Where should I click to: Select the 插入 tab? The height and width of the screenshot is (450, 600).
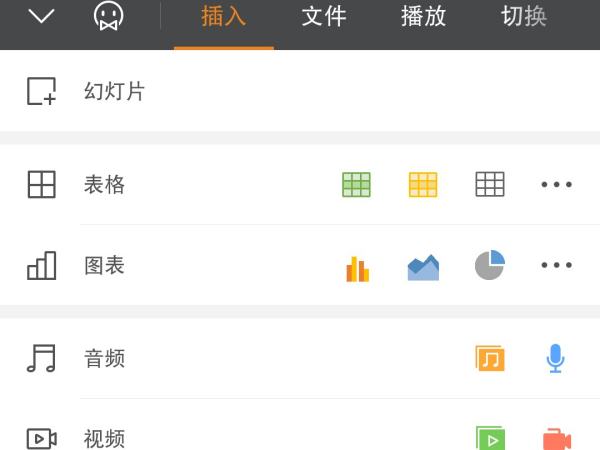point(223,17)
